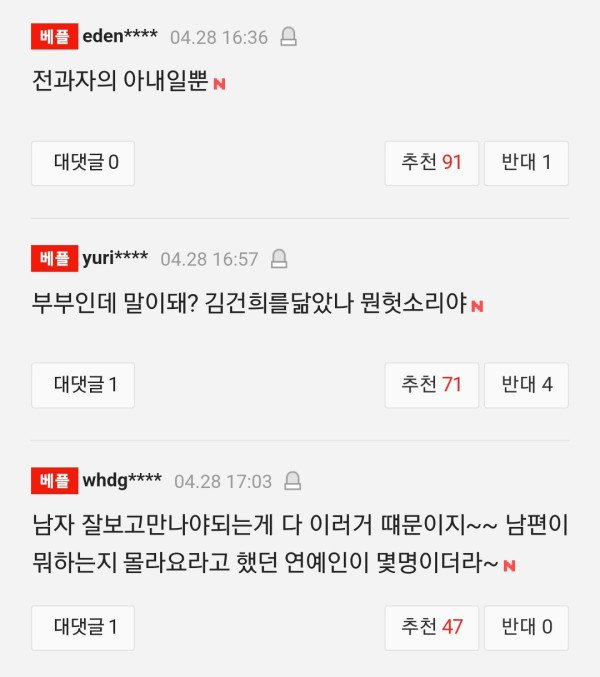Report yuri**** comment using siren icon

click(279, 260)
